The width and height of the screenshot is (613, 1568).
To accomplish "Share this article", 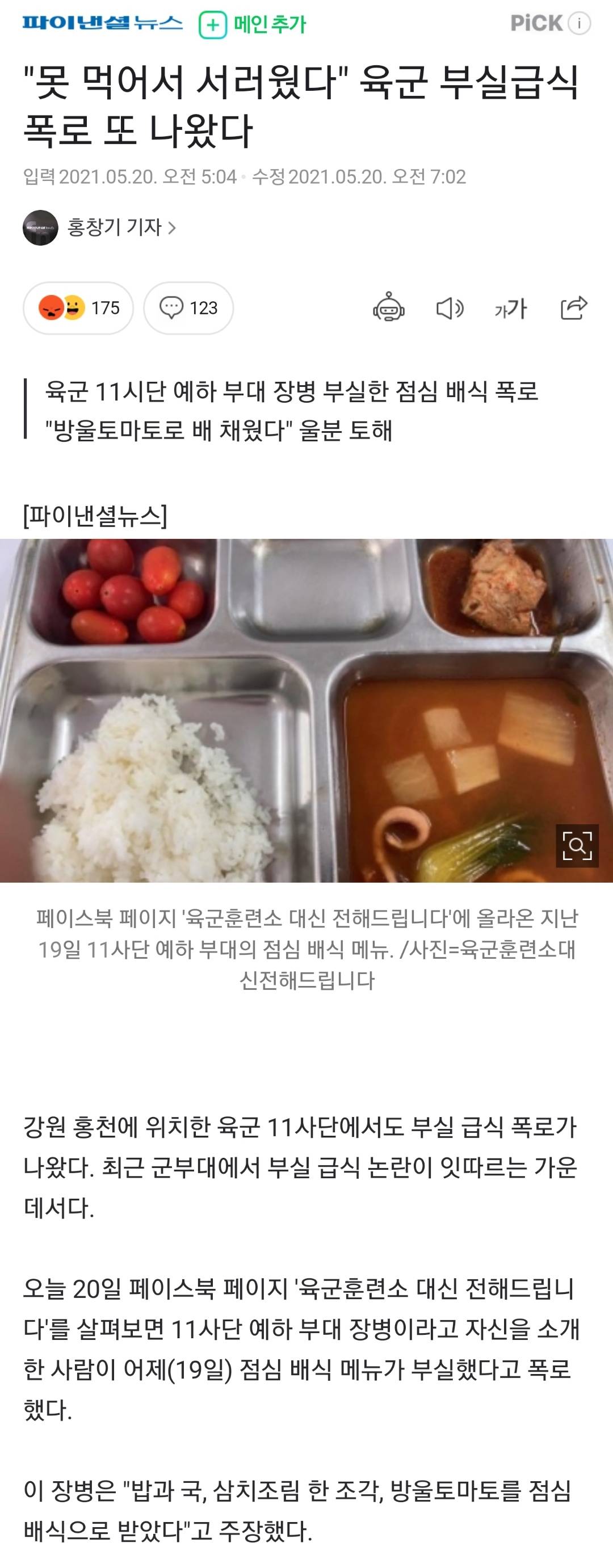I will click(573, 308).
